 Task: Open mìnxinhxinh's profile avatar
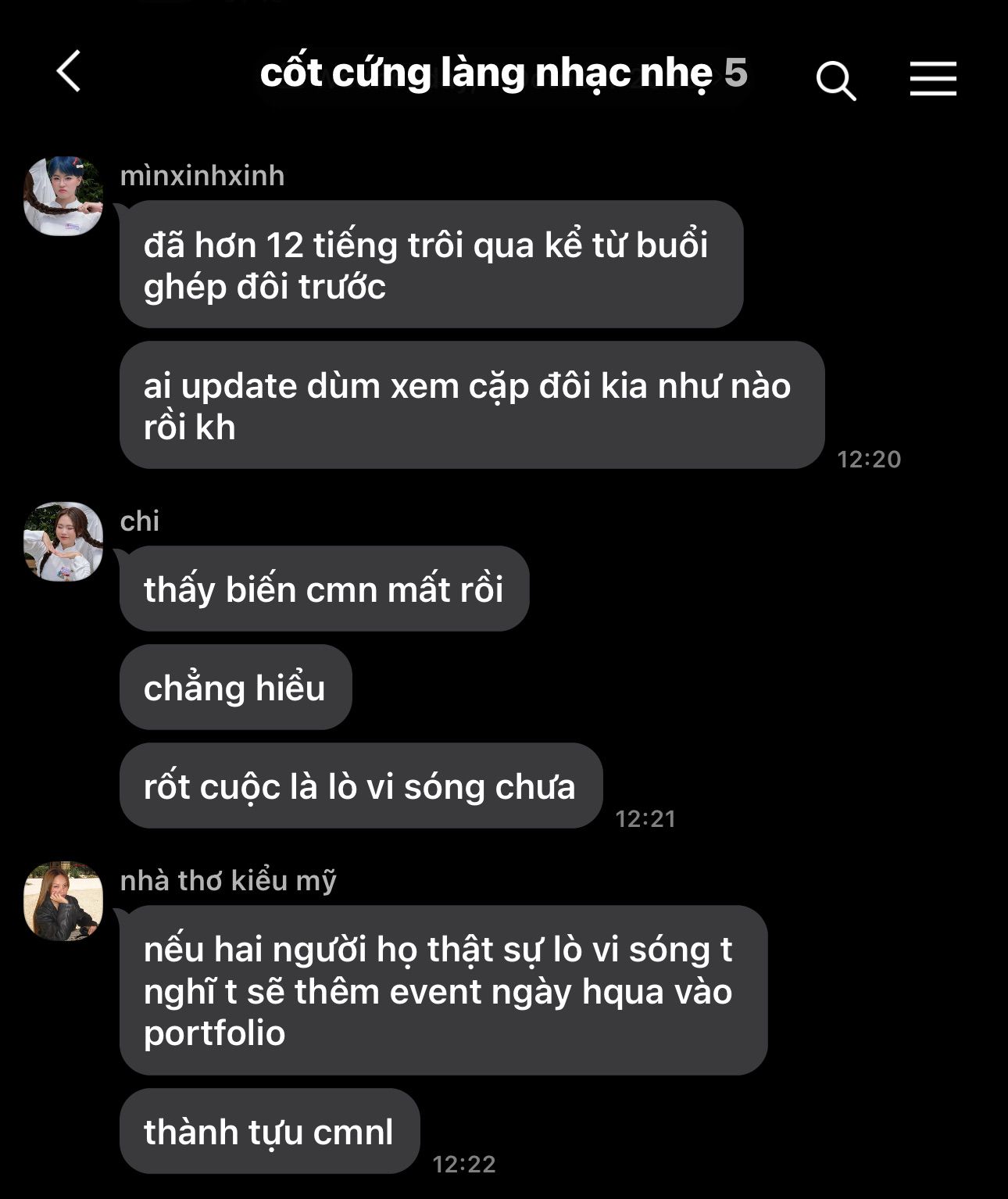[x=63, y=196]
